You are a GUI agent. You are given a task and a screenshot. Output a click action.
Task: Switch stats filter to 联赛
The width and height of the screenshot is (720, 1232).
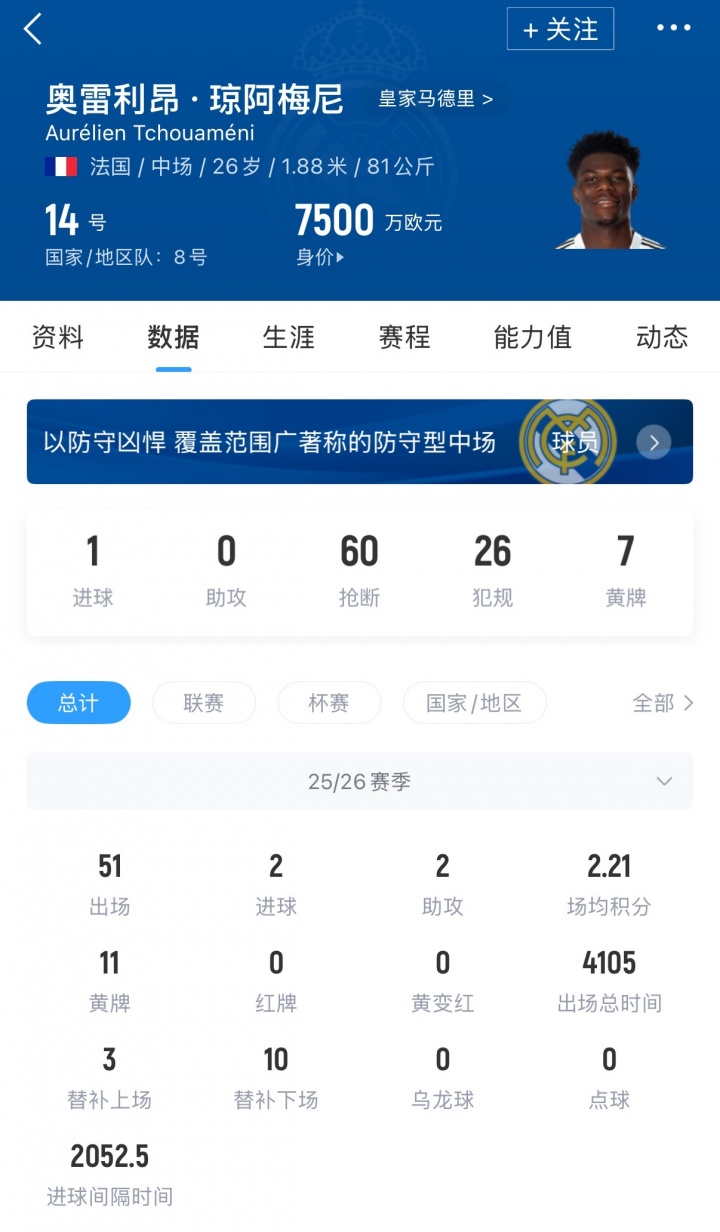[204, 703]
